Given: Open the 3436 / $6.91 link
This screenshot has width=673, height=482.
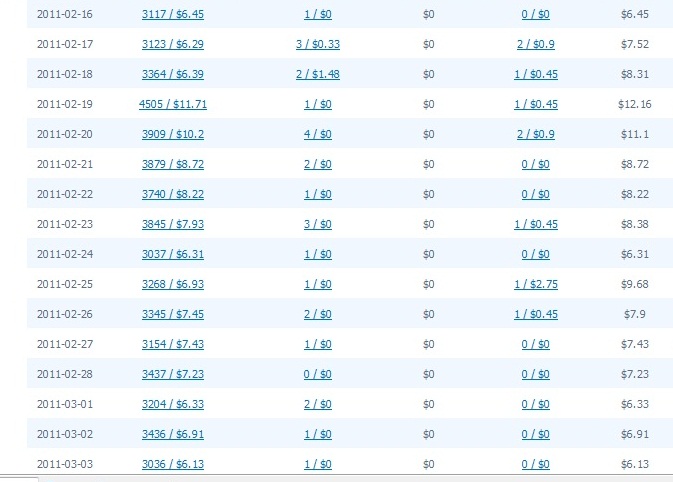Looking at the screenshot, I should [x=170, y=434].
